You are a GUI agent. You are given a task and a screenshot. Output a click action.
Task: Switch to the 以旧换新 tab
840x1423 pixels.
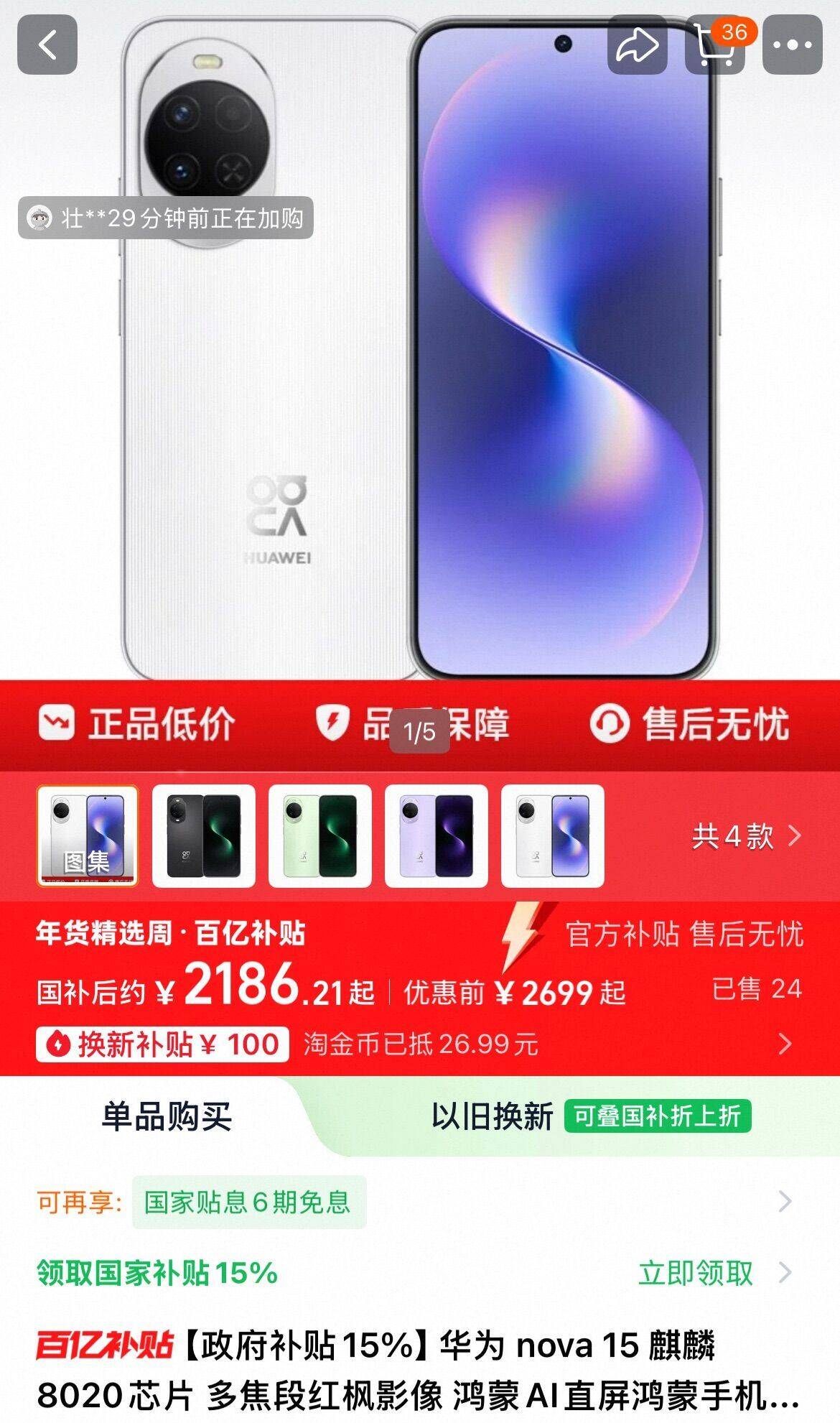(x=493, y=1117)
